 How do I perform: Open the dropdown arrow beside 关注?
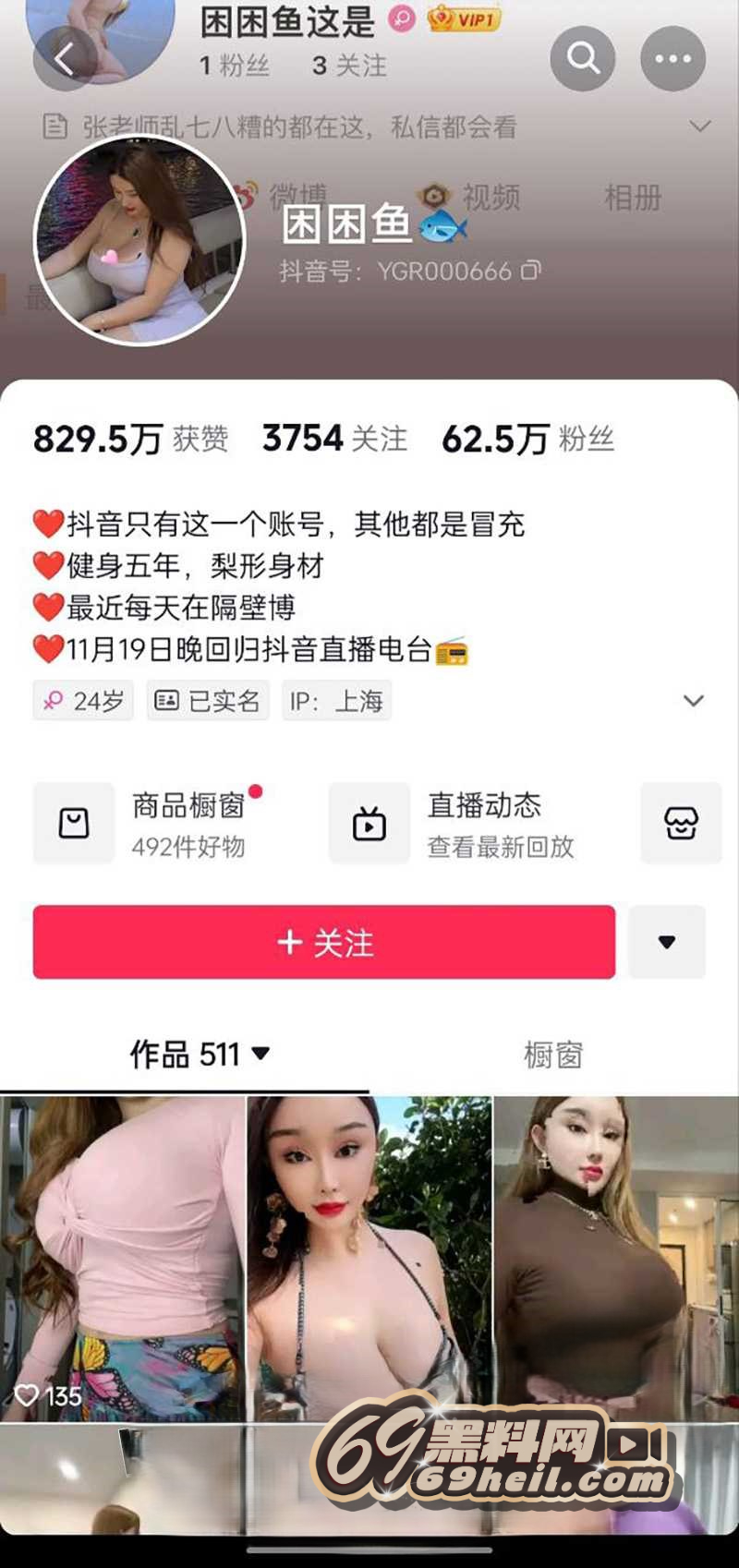point(667,942)
